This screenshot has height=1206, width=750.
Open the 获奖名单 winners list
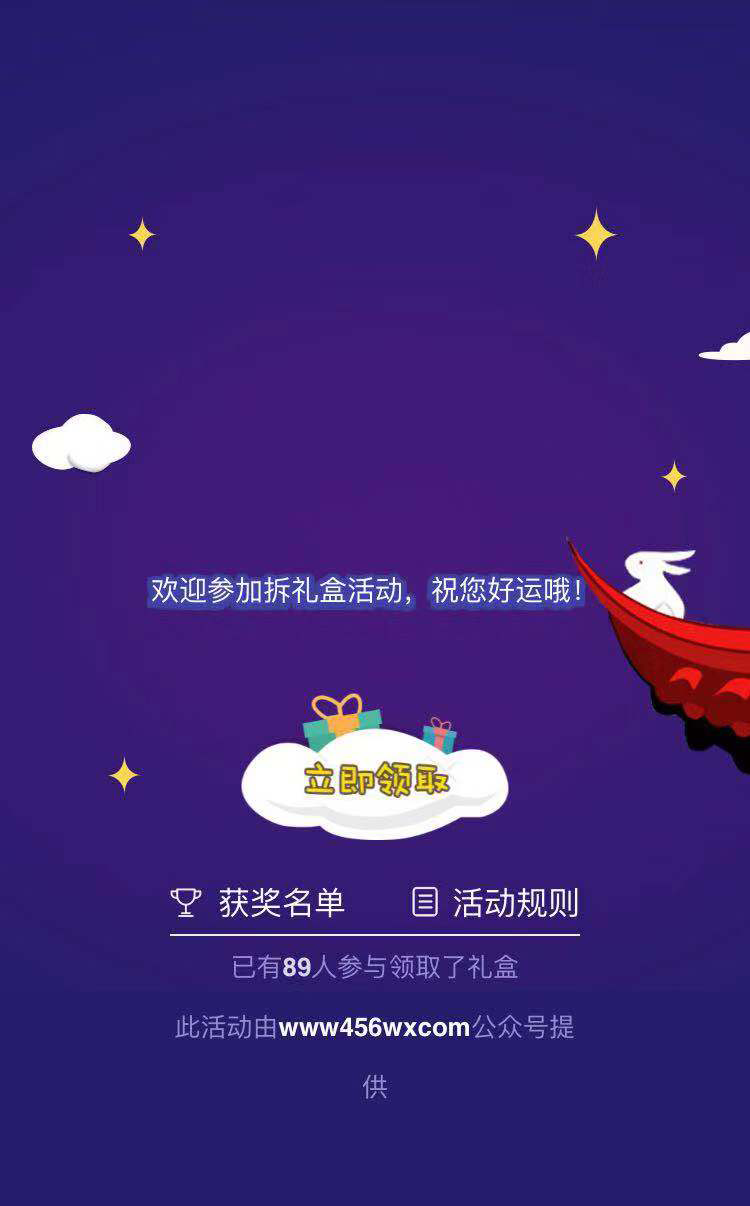258,903
